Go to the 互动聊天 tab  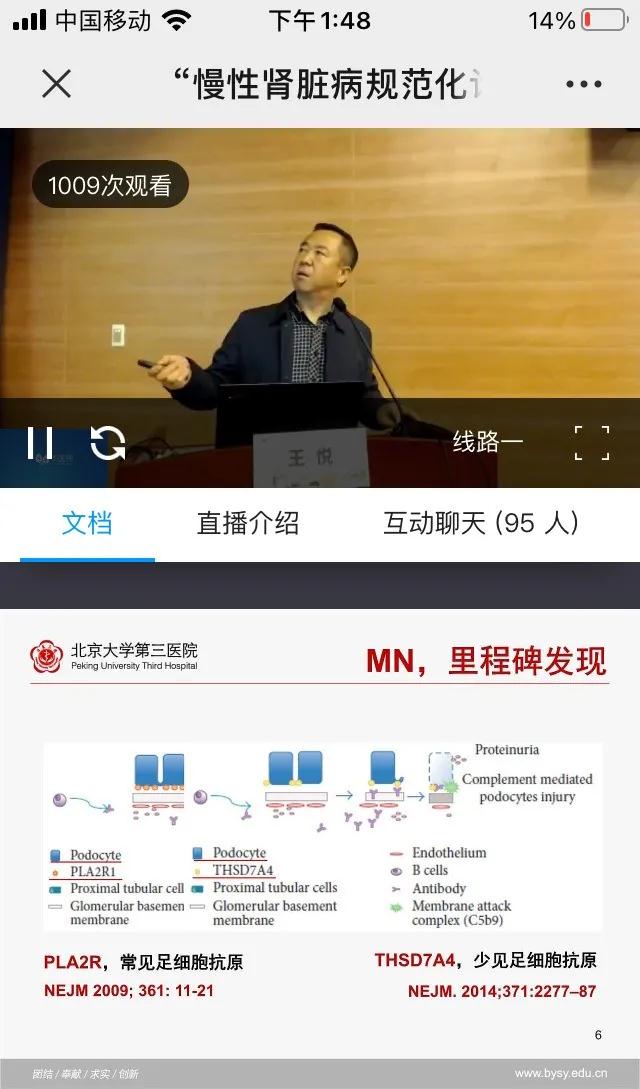pos(481,523)
